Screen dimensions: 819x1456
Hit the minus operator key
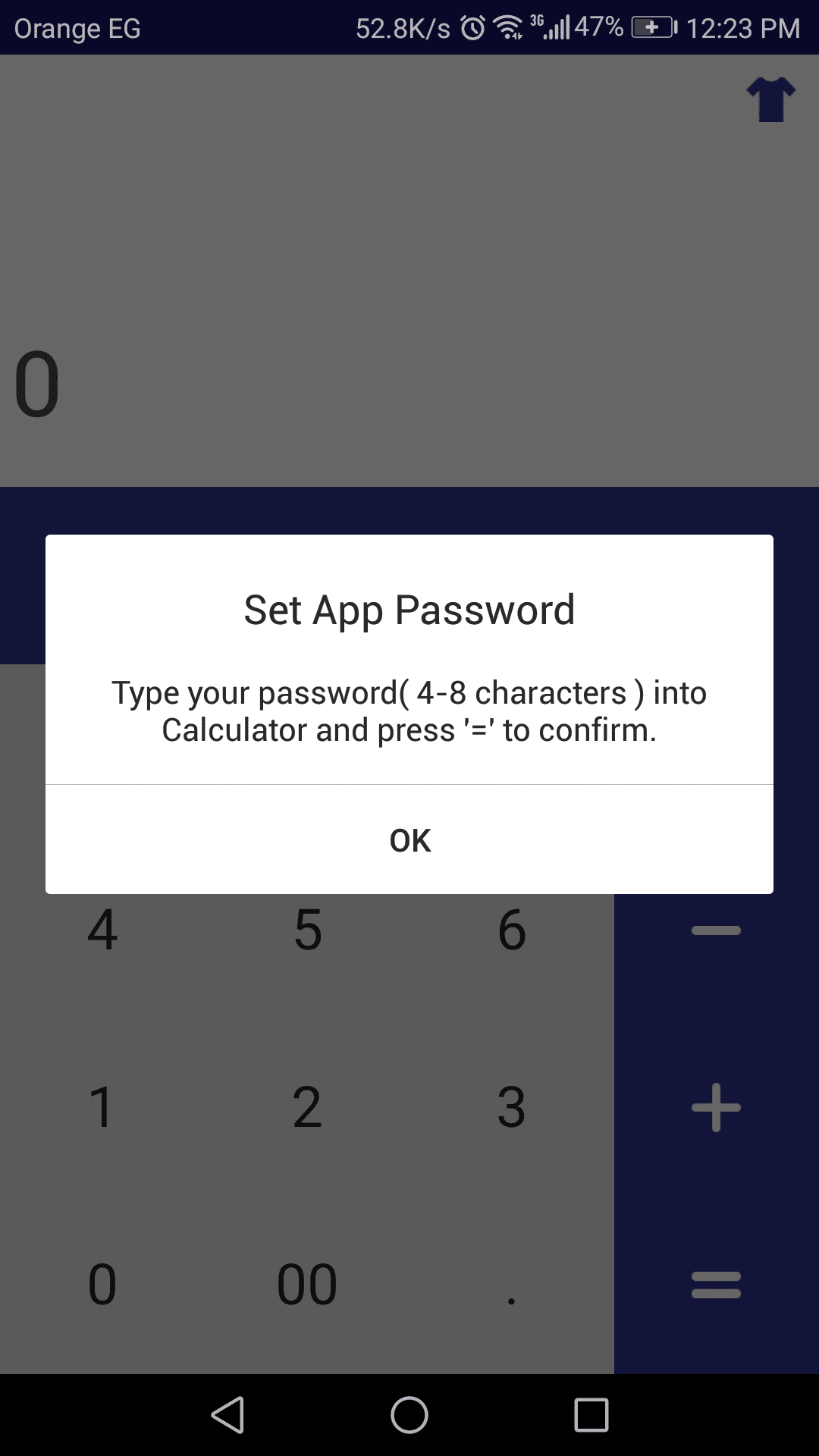(716, 930)
